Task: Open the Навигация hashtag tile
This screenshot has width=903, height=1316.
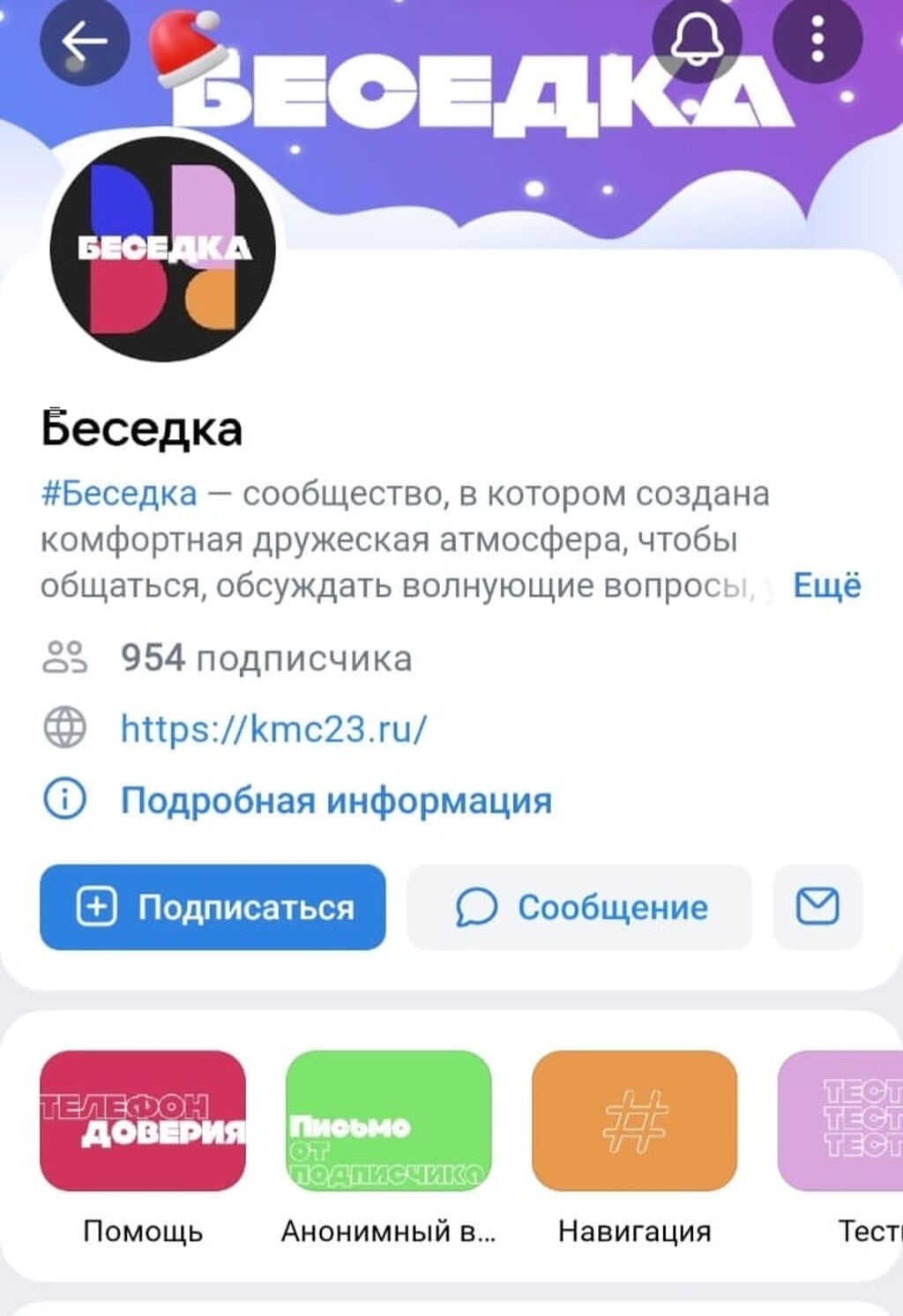Action: coord(634,1120)
